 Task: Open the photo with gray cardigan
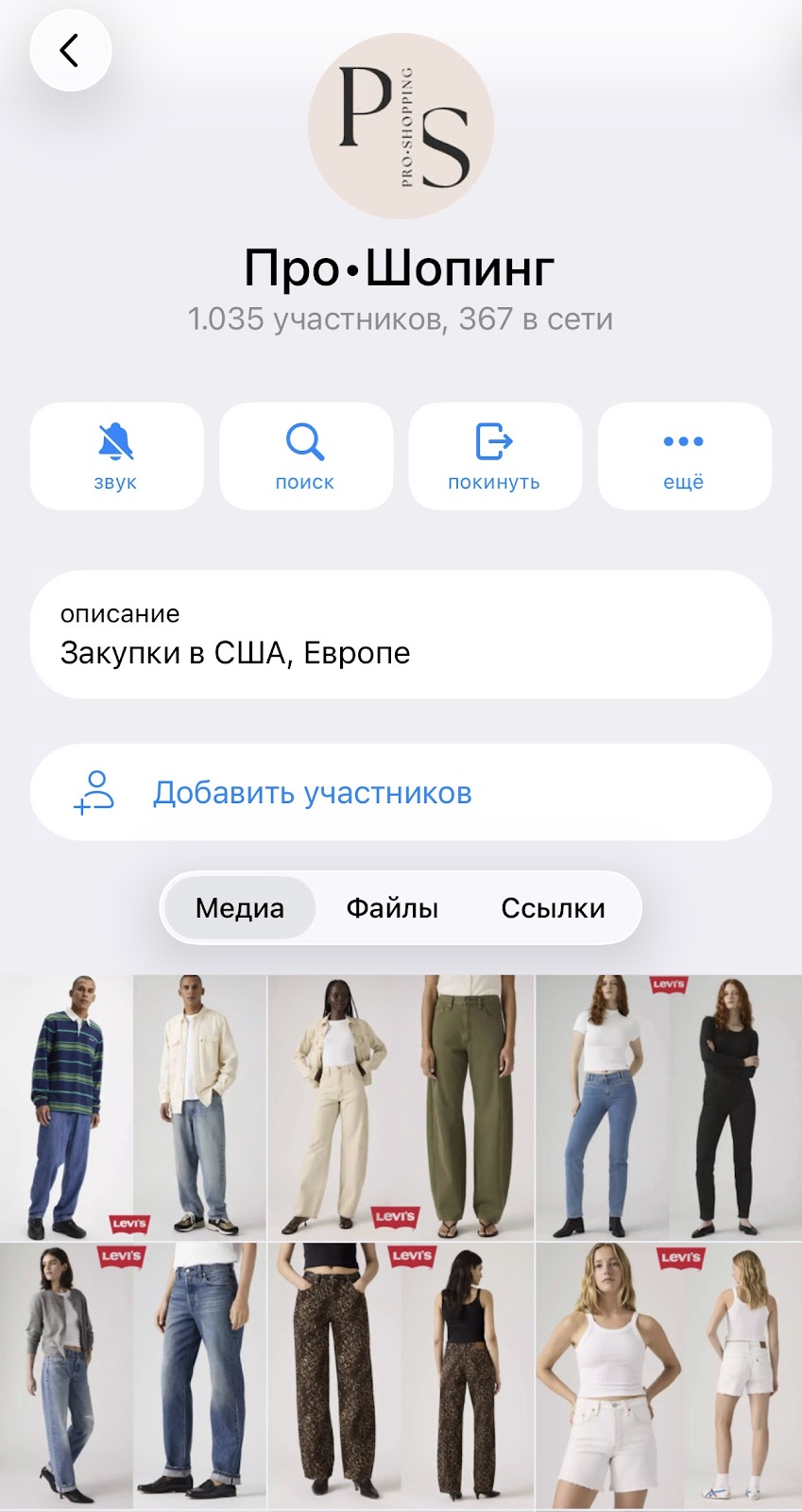click(x=132, y=1376)
